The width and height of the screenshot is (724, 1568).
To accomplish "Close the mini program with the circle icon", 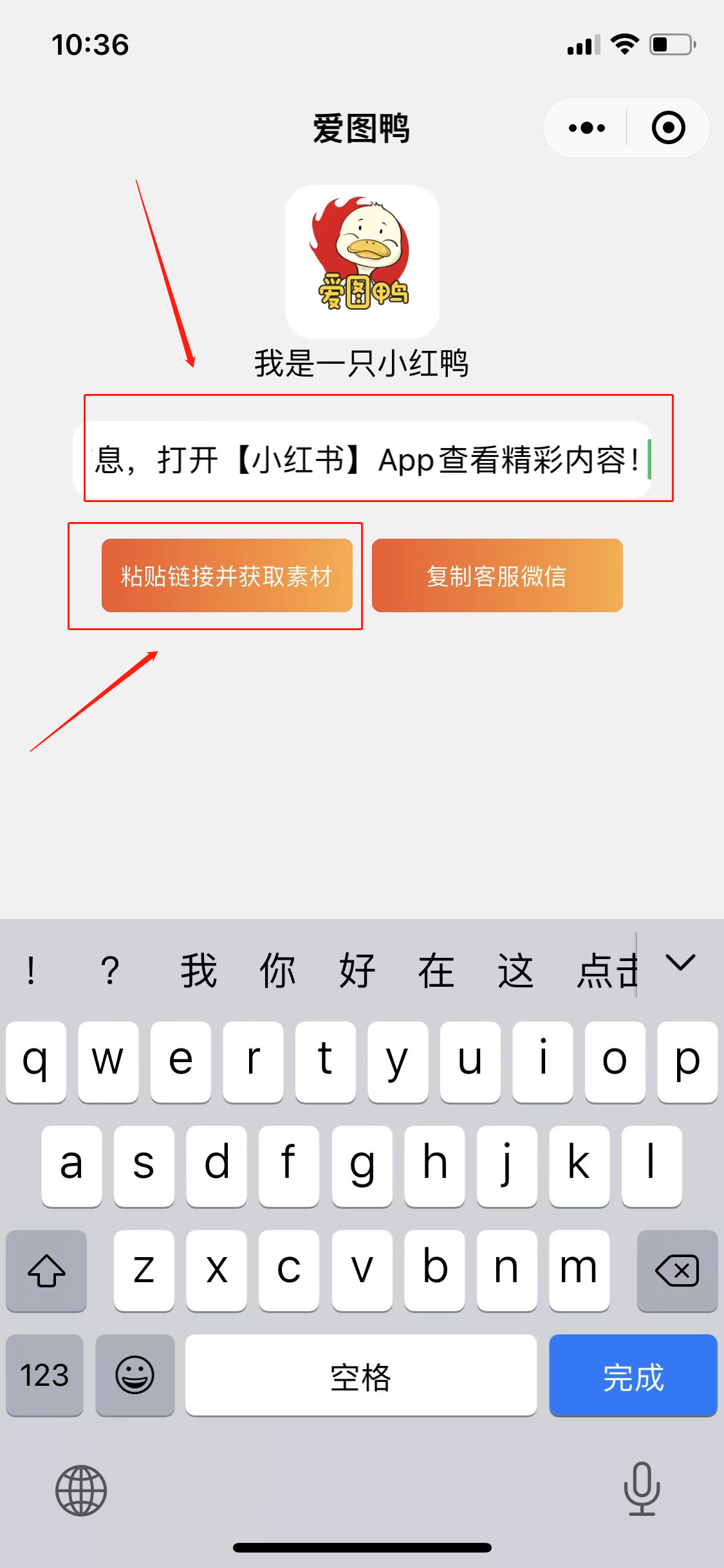I will [x=668, y=128].
